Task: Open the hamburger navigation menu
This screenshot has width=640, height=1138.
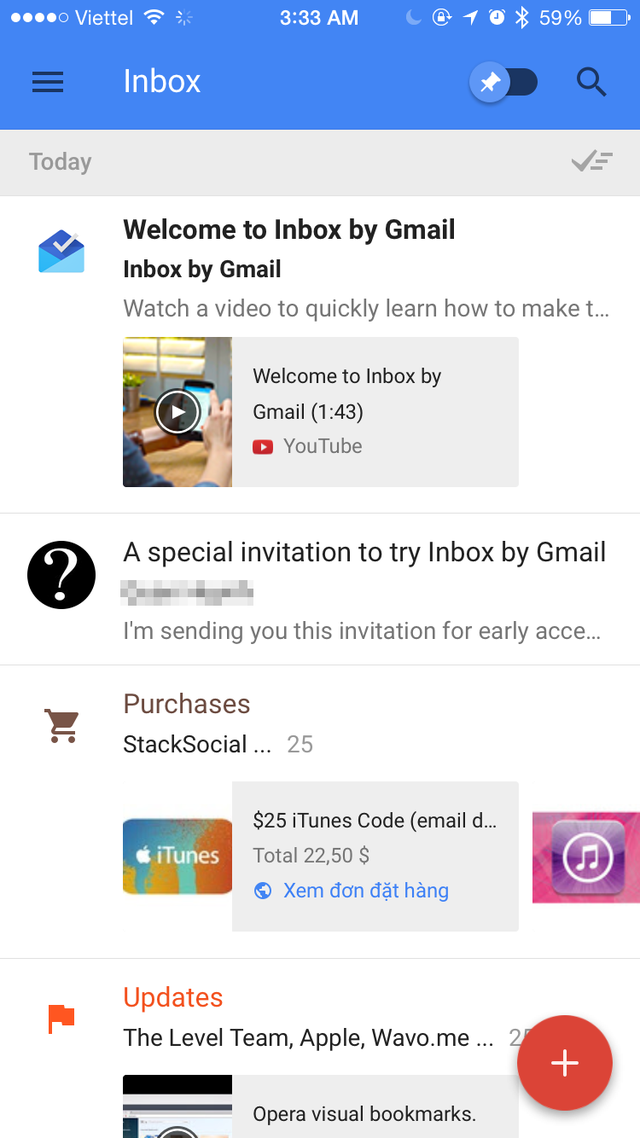Action: point(48,82)
